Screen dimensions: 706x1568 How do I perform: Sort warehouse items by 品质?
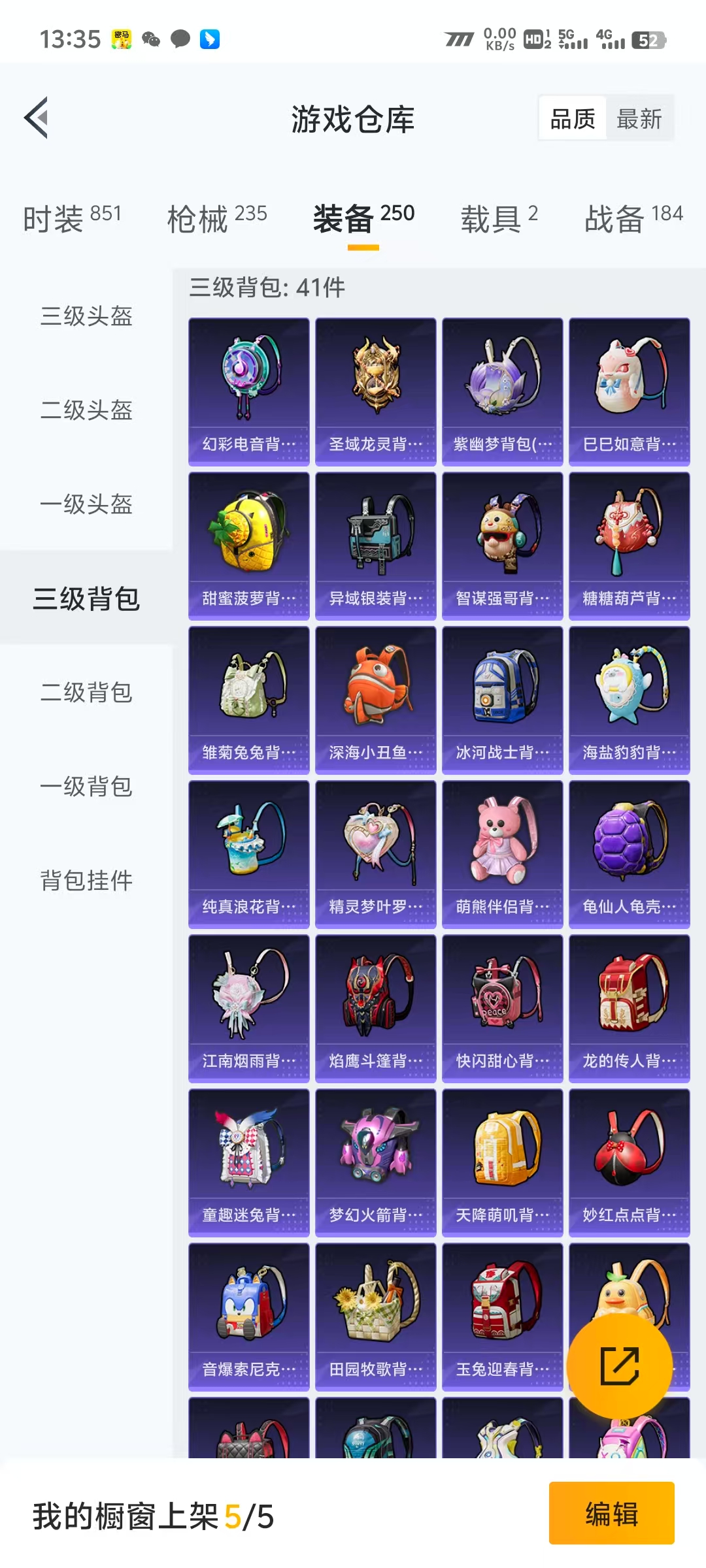coord(572,118)
